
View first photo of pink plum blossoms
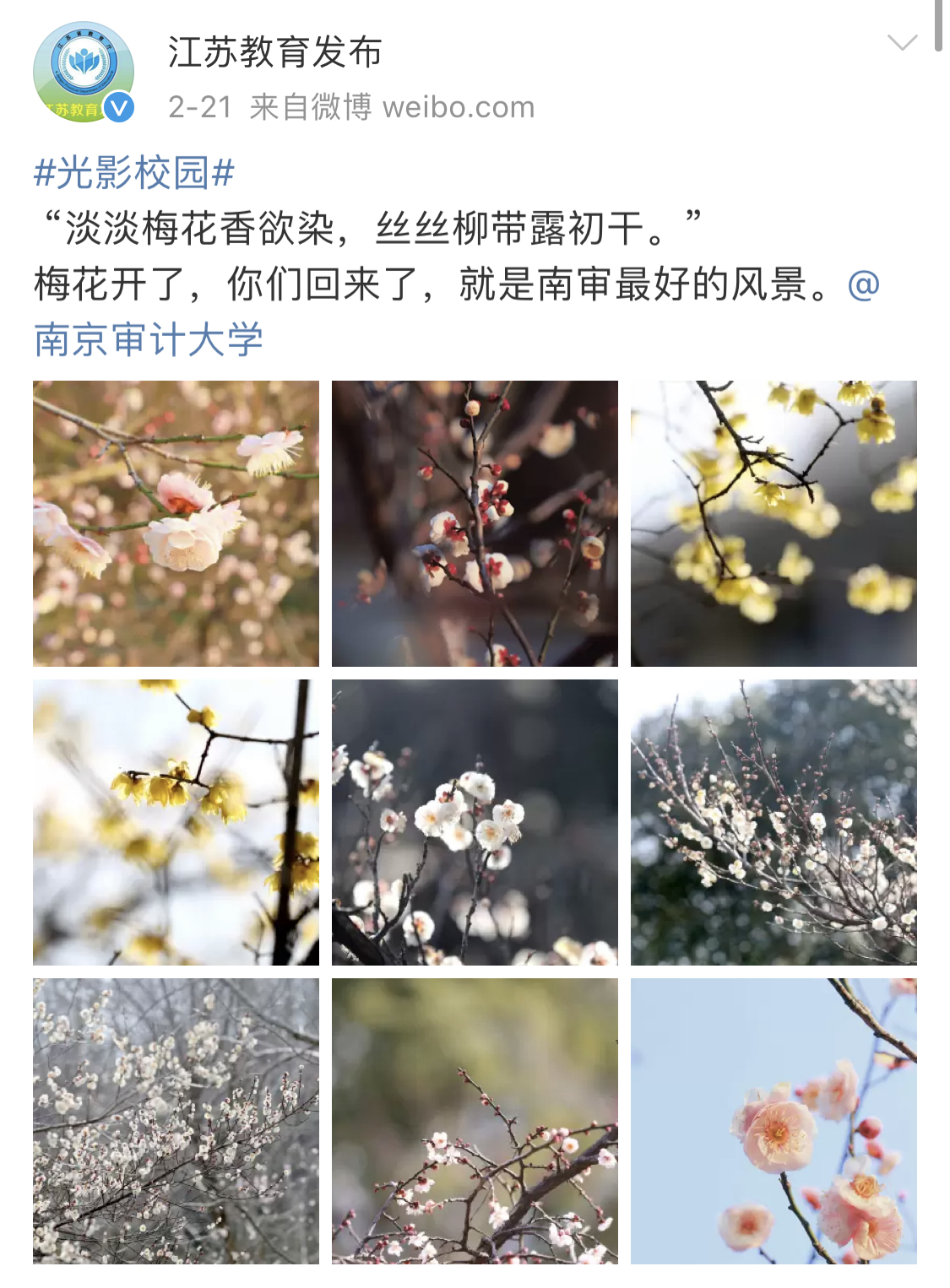(x=176, y=523)
